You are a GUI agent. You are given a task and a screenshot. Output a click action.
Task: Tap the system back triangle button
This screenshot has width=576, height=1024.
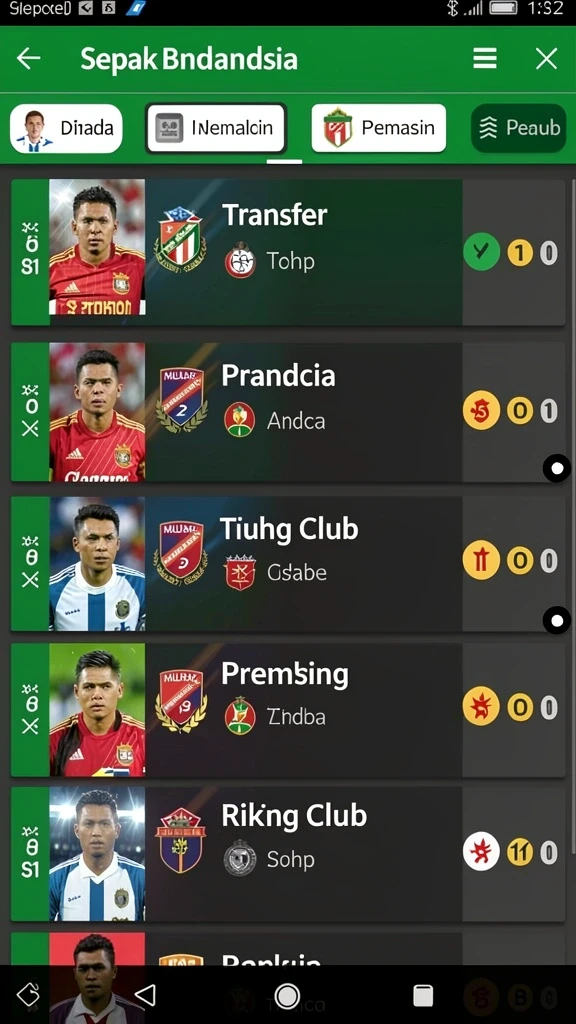(x=145, y=995)
